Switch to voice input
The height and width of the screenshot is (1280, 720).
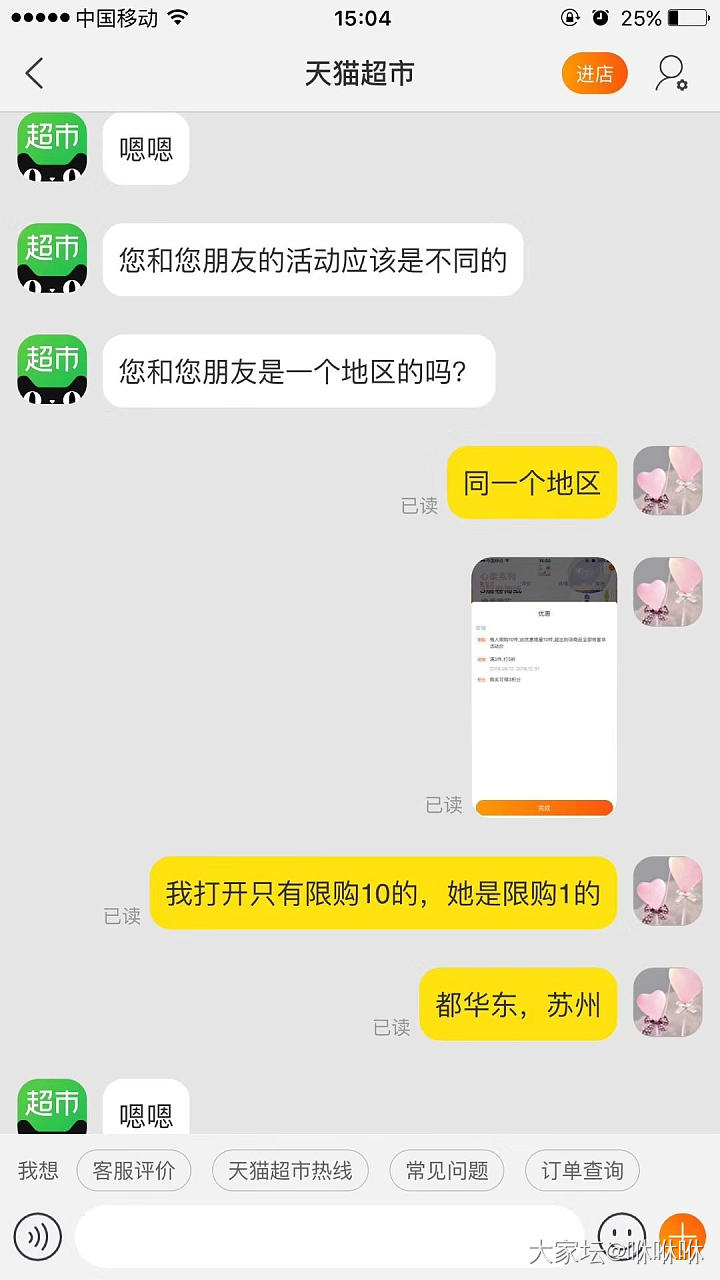pyautogui.click(x=38, y=1237)
